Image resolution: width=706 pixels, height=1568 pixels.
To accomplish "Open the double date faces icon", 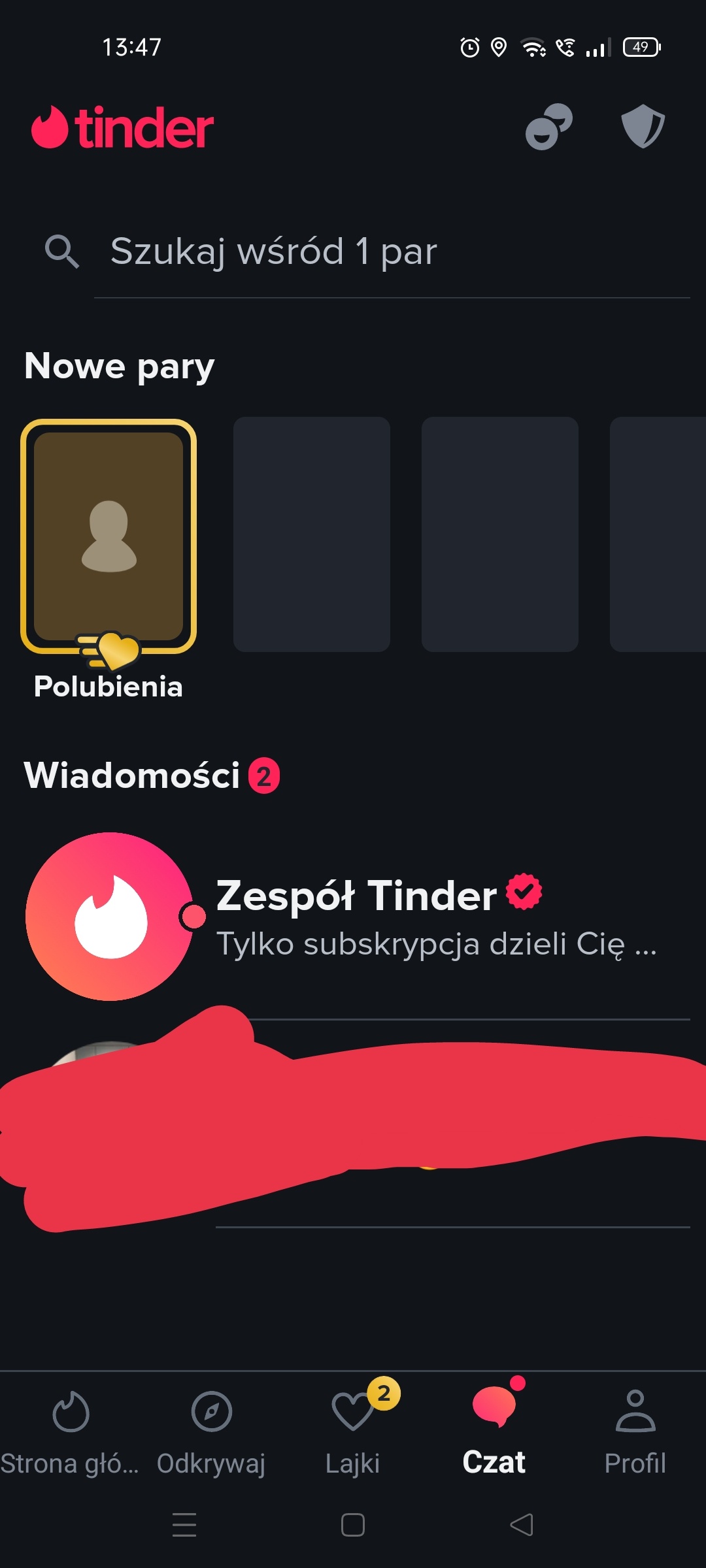I will [548, 127].
